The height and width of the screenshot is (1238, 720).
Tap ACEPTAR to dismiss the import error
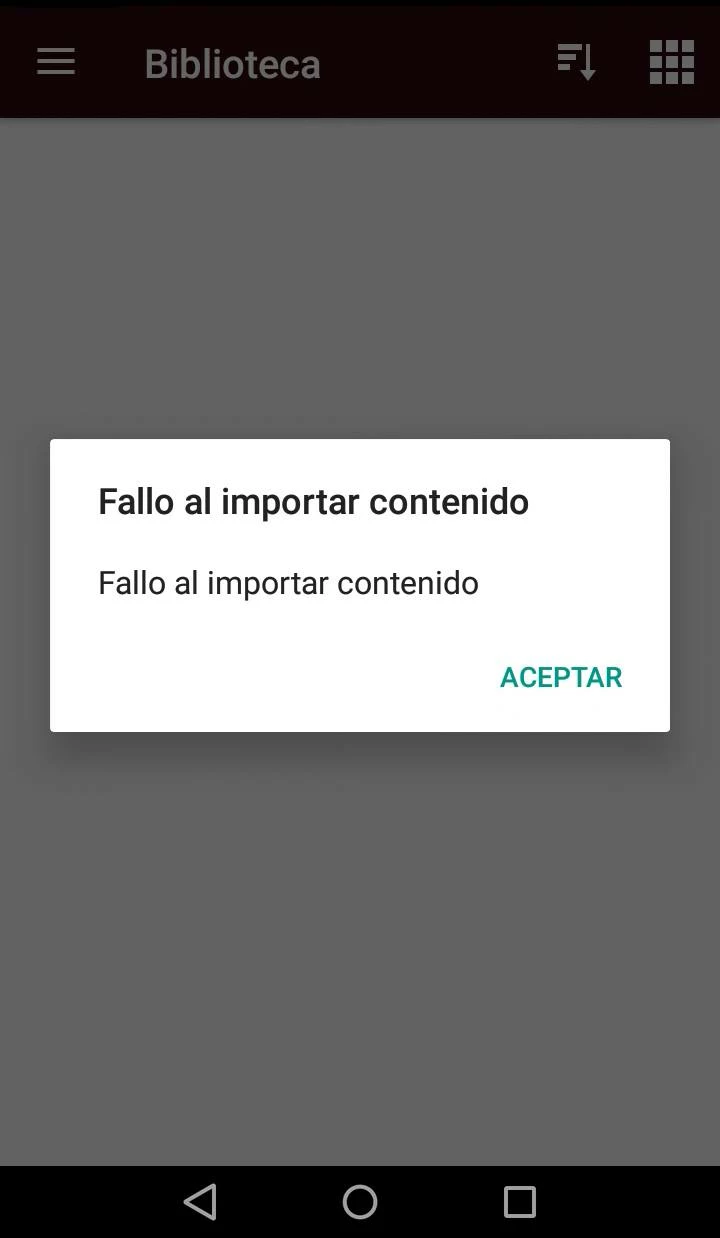coord(561,677)
